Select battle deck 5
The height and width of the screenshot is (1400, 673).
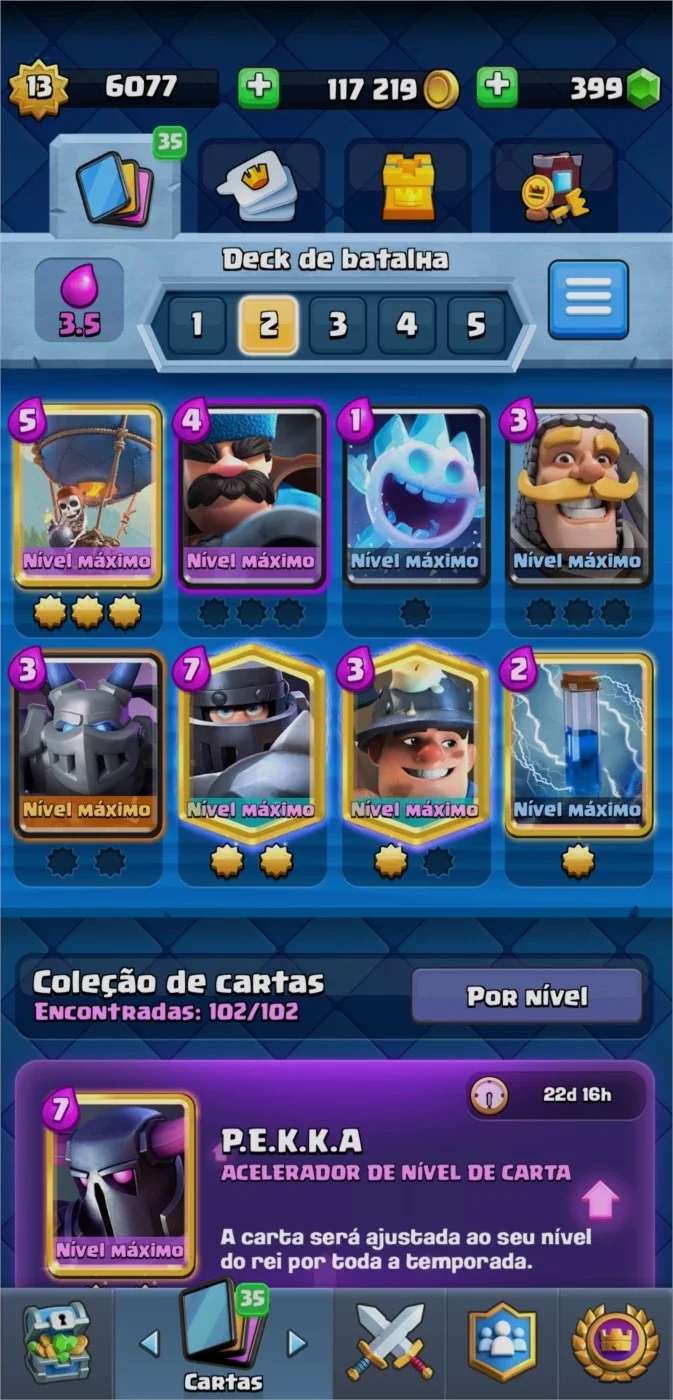coord(476,325)
